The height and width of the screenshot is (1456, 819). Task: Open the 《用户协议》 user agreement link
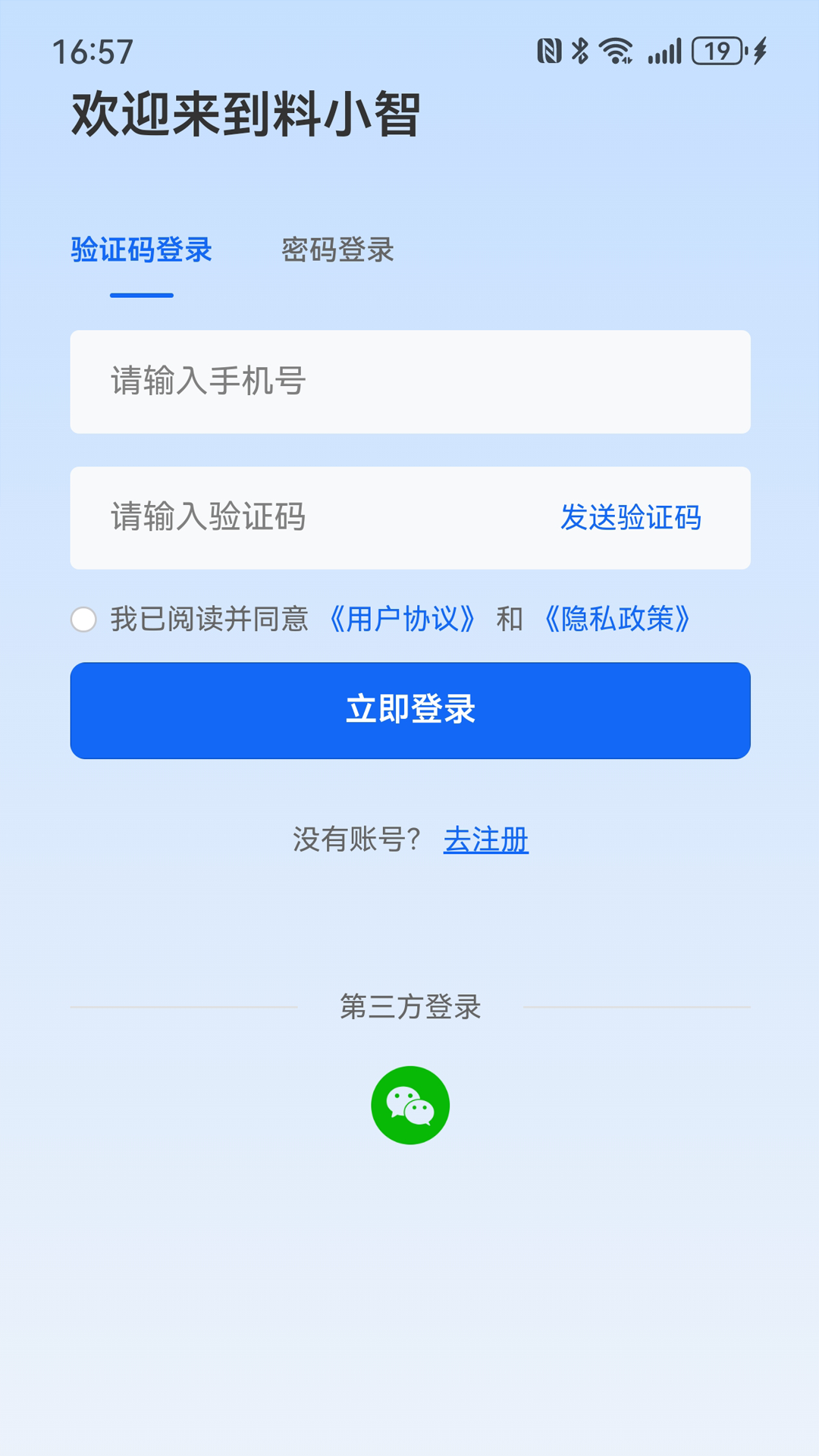click(x=402, y=620)
